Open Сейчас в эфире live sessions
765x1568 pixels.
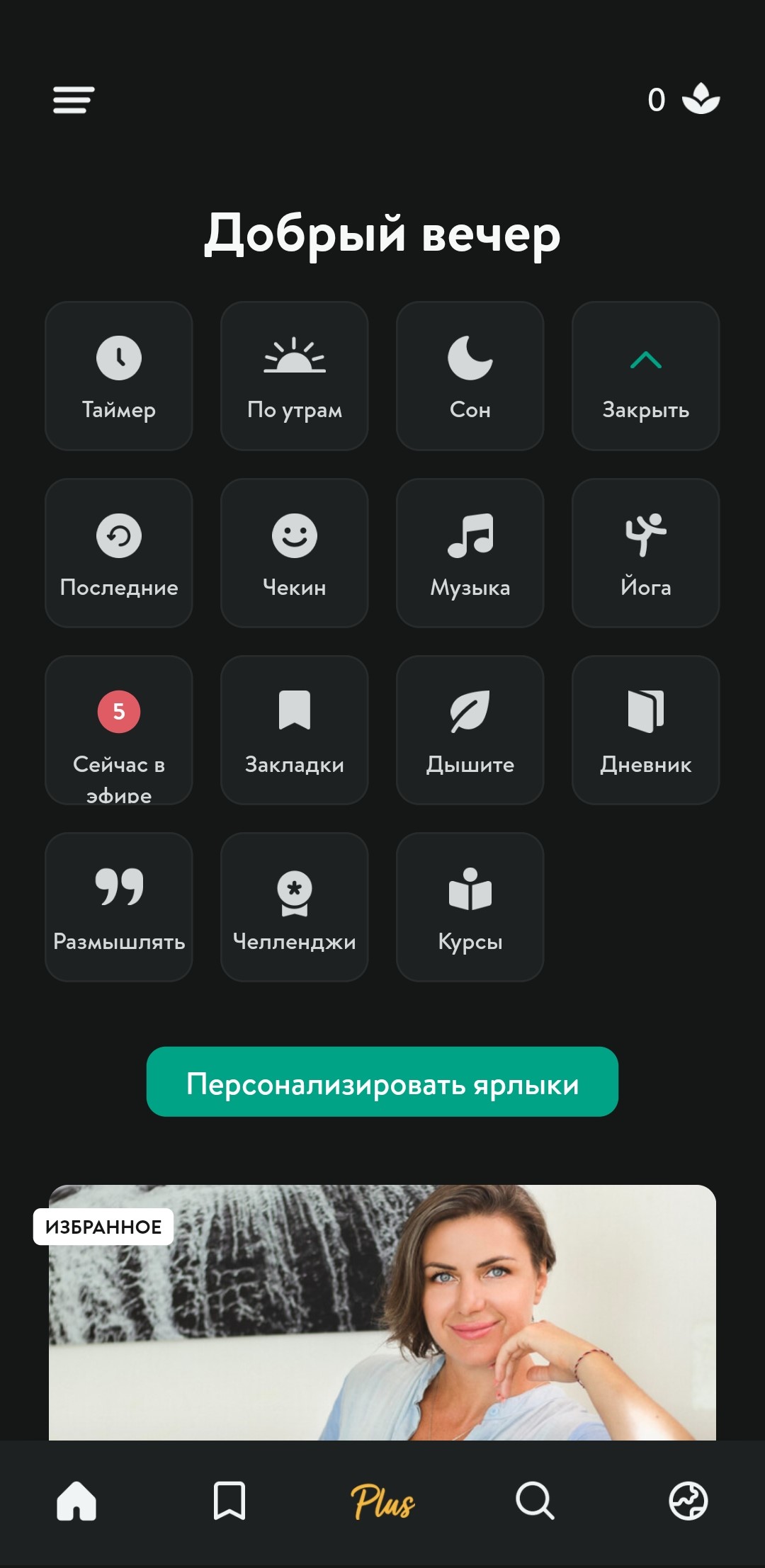tap(119, 730)
